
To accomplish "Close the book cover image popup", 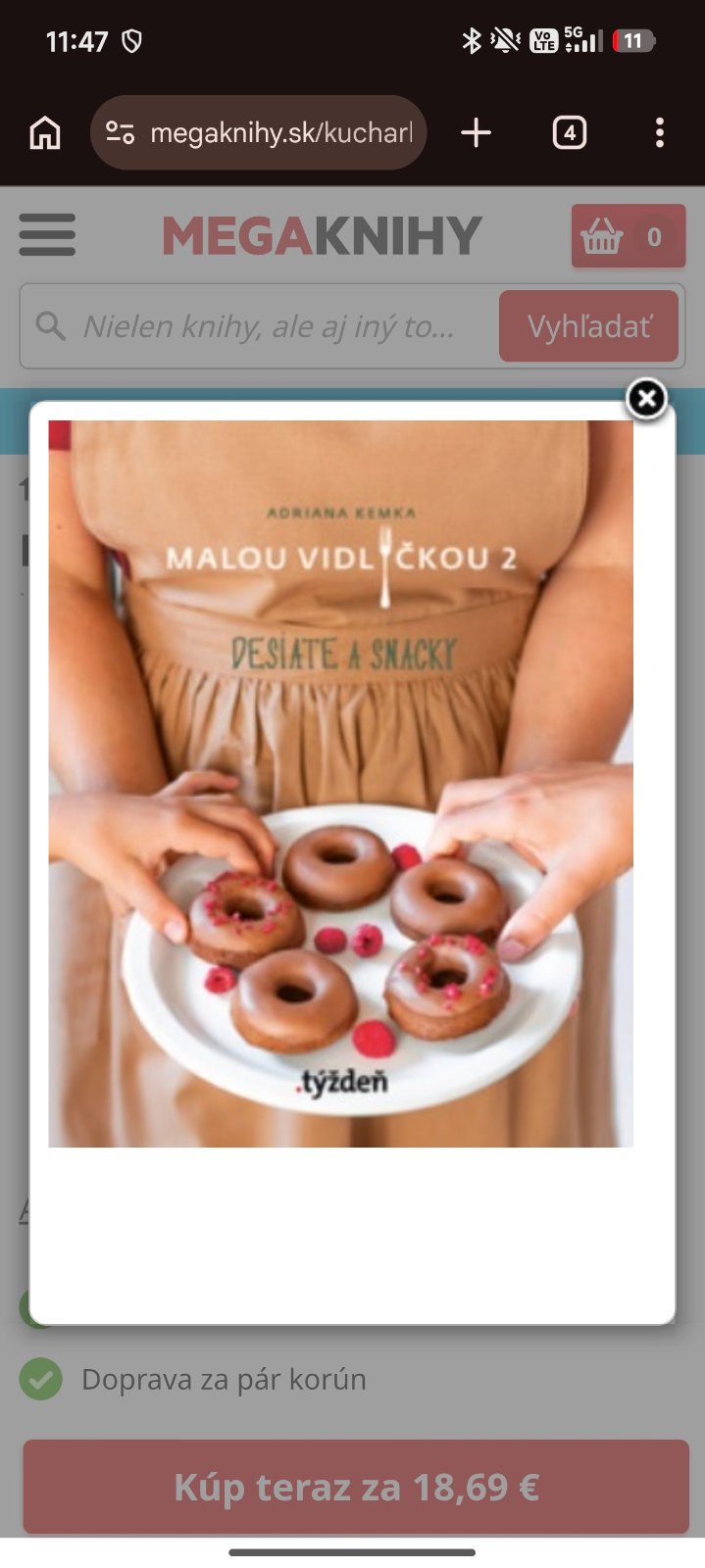I will pos(647,399).
